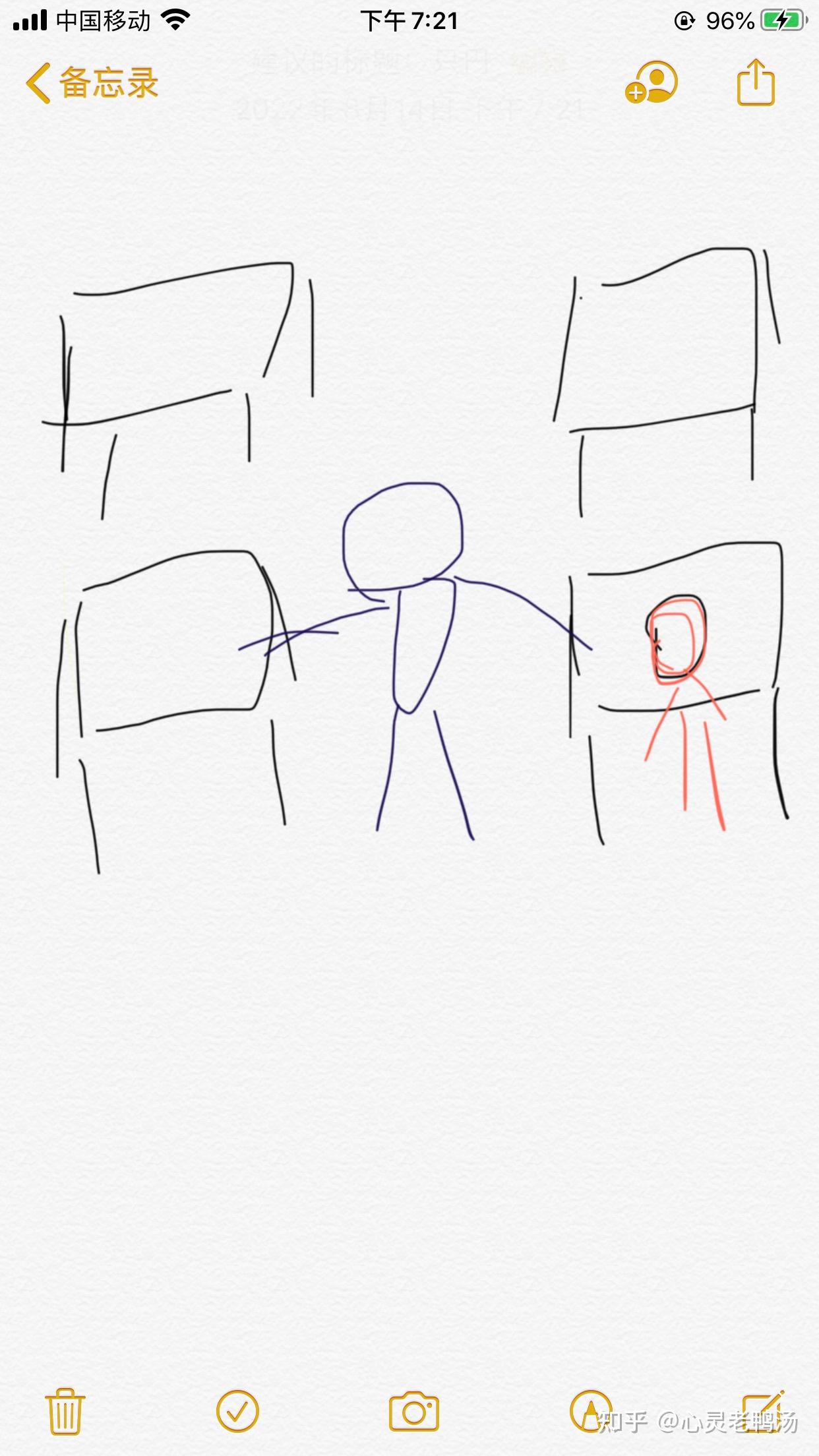Open the add-people collaboration icon
This screenshot has width=819, height=1456.
(x=652, y=83)
